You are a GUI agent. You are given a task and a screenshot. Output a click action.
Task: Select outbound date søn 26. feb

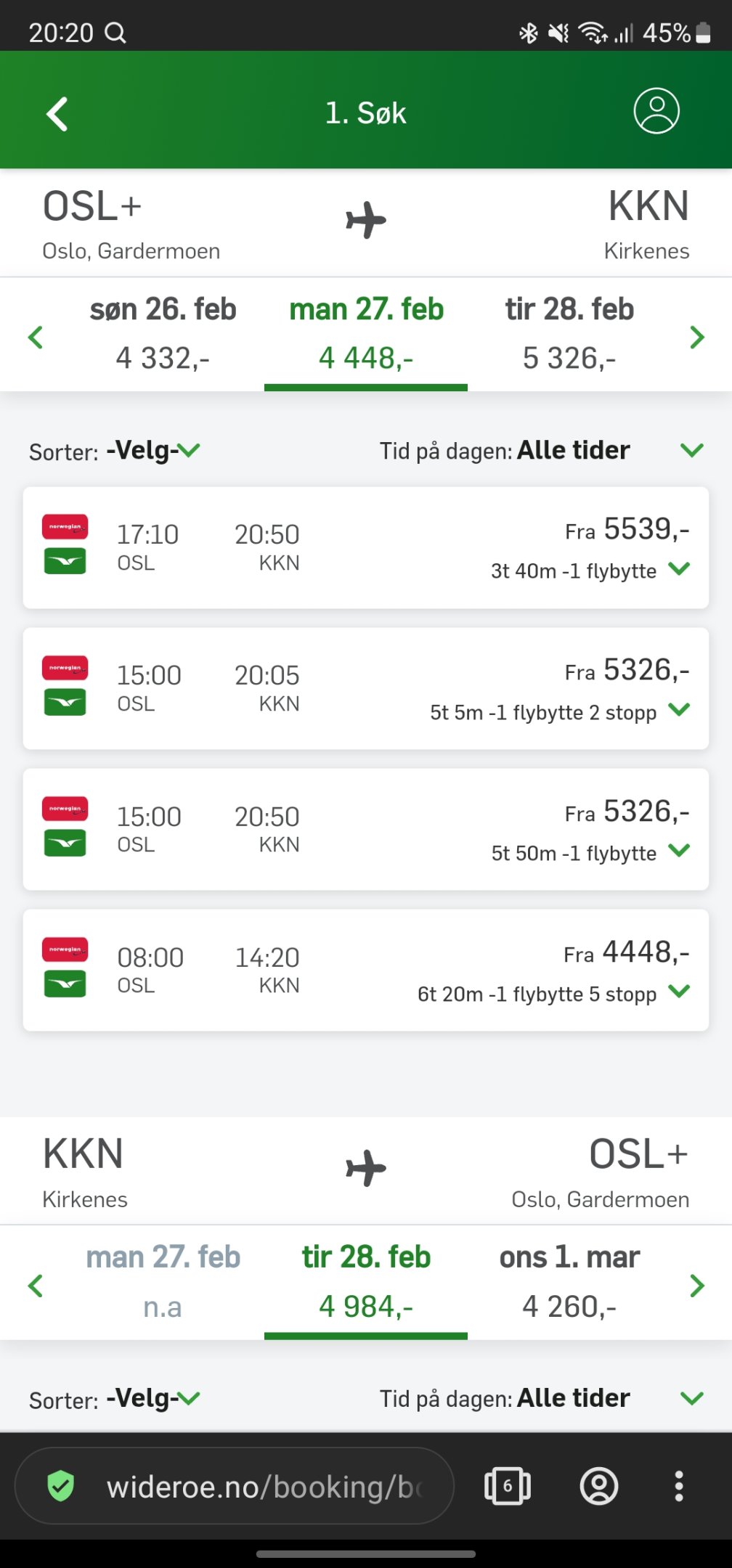[x=163, y=334]
